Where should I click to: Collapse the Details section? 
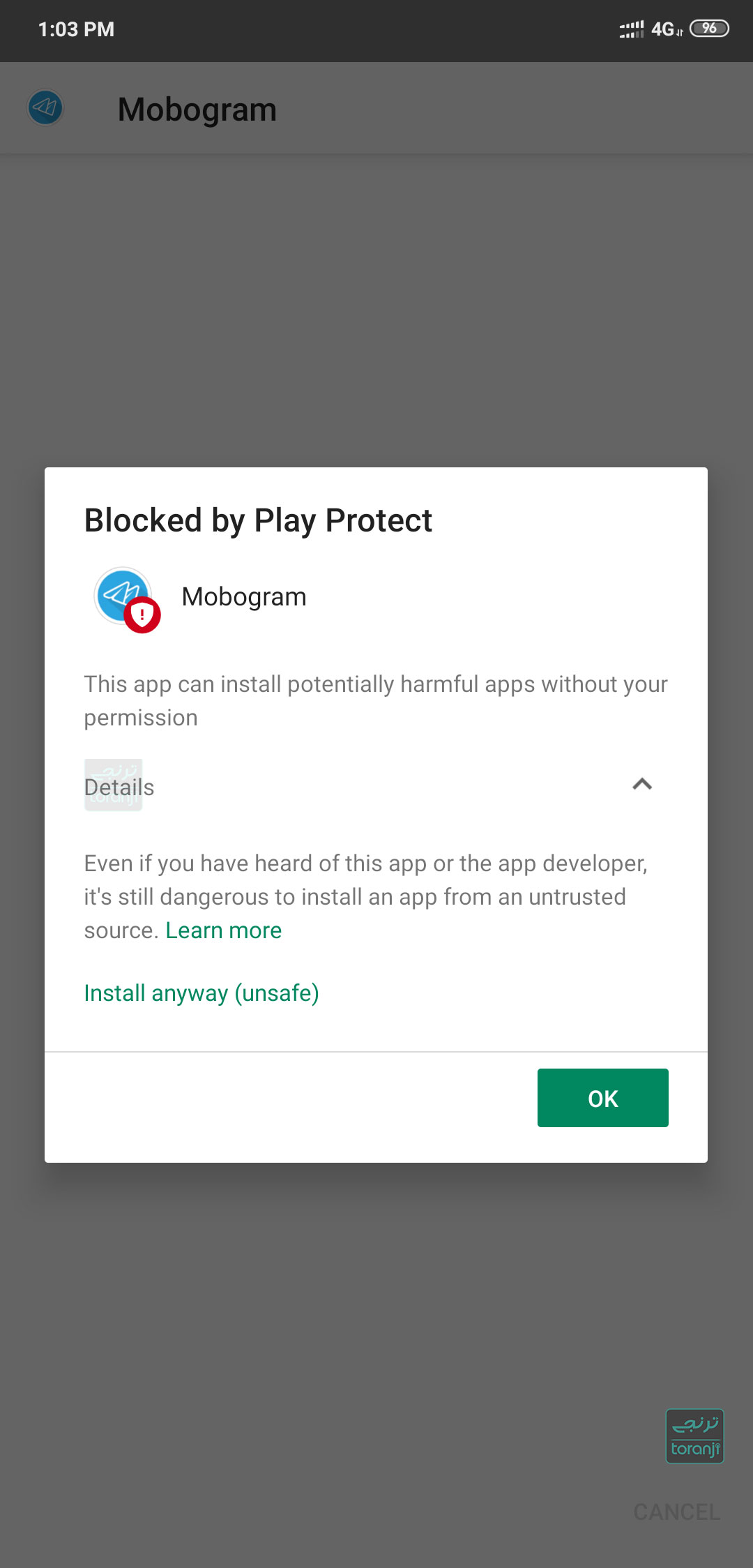(641, 785)
